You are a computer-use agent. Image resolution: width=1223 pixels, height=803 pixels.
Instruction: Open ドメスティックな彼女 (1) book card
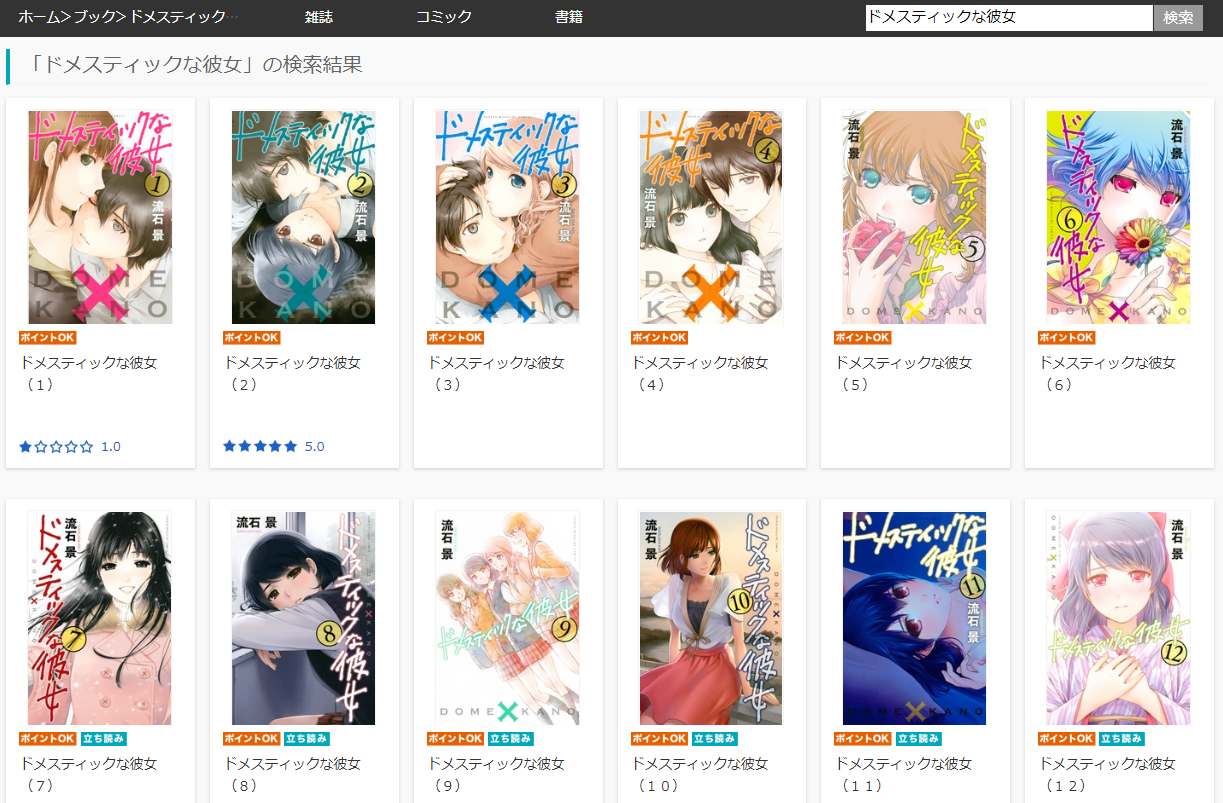(100, 218)
